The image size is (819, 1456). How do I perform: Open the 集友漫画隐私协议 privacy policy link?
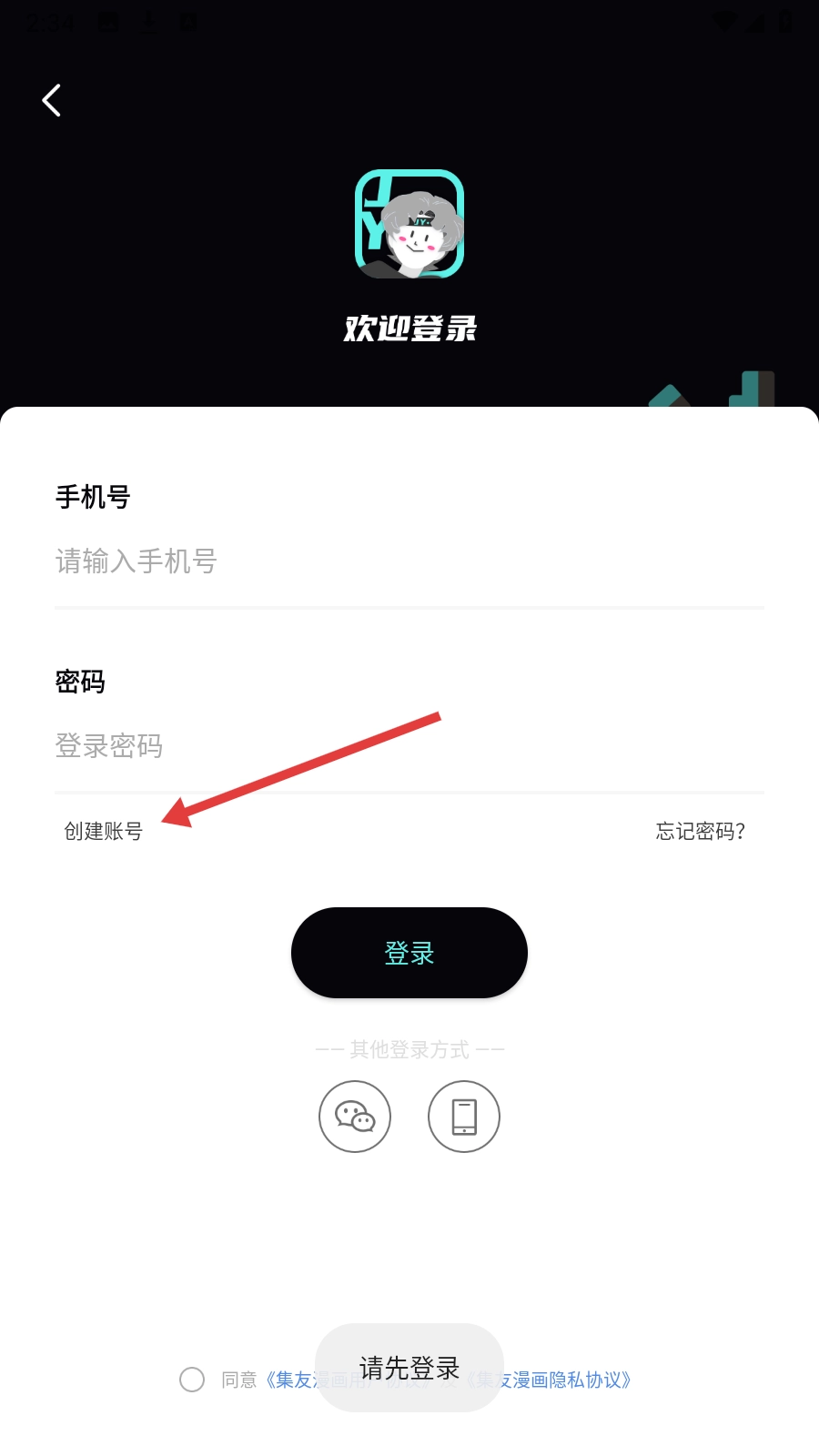549,1380
